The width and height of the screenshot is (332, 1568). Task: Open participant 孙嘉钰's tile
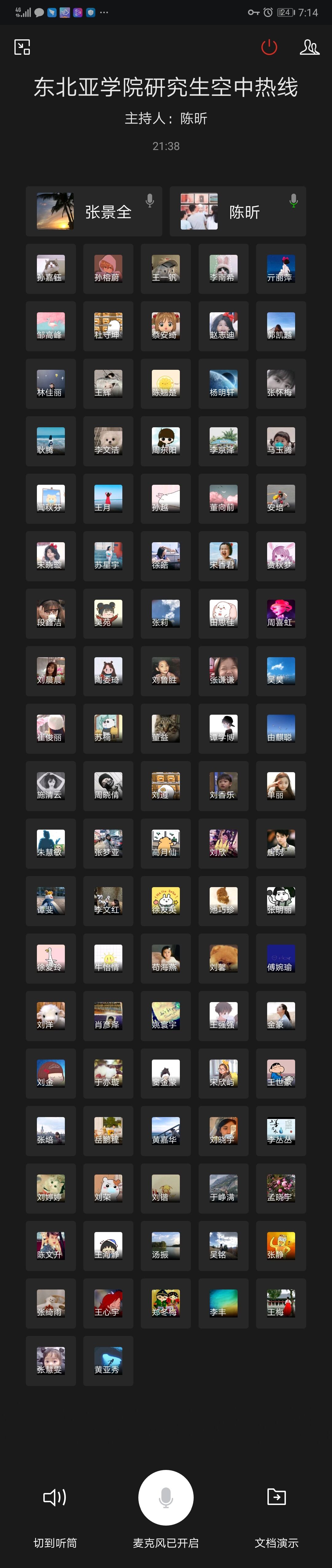pos(50,269)
